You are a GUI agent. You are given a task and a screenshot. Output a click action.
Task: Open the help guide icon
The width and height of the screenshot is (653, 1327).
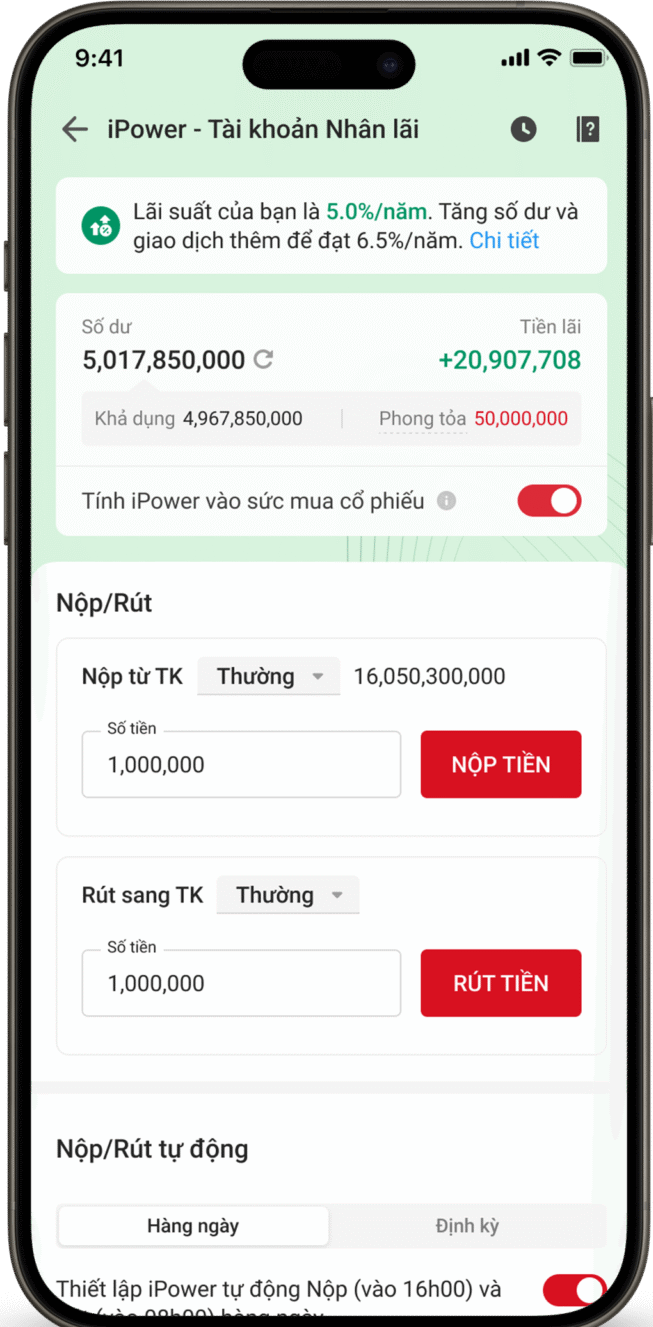click(588, 129)
